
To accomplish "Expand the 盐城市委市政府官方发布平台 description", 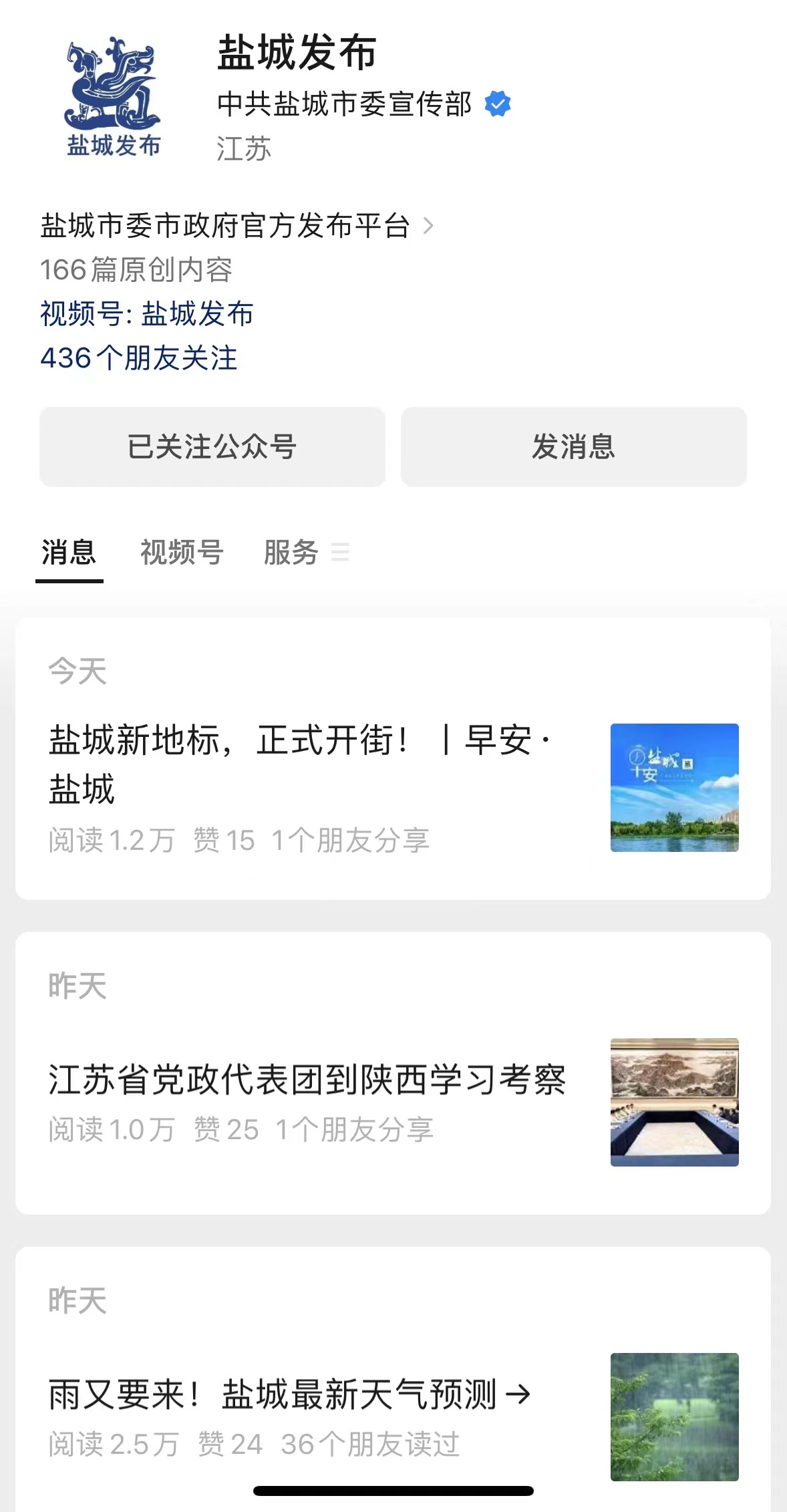I will click(237, 226).
